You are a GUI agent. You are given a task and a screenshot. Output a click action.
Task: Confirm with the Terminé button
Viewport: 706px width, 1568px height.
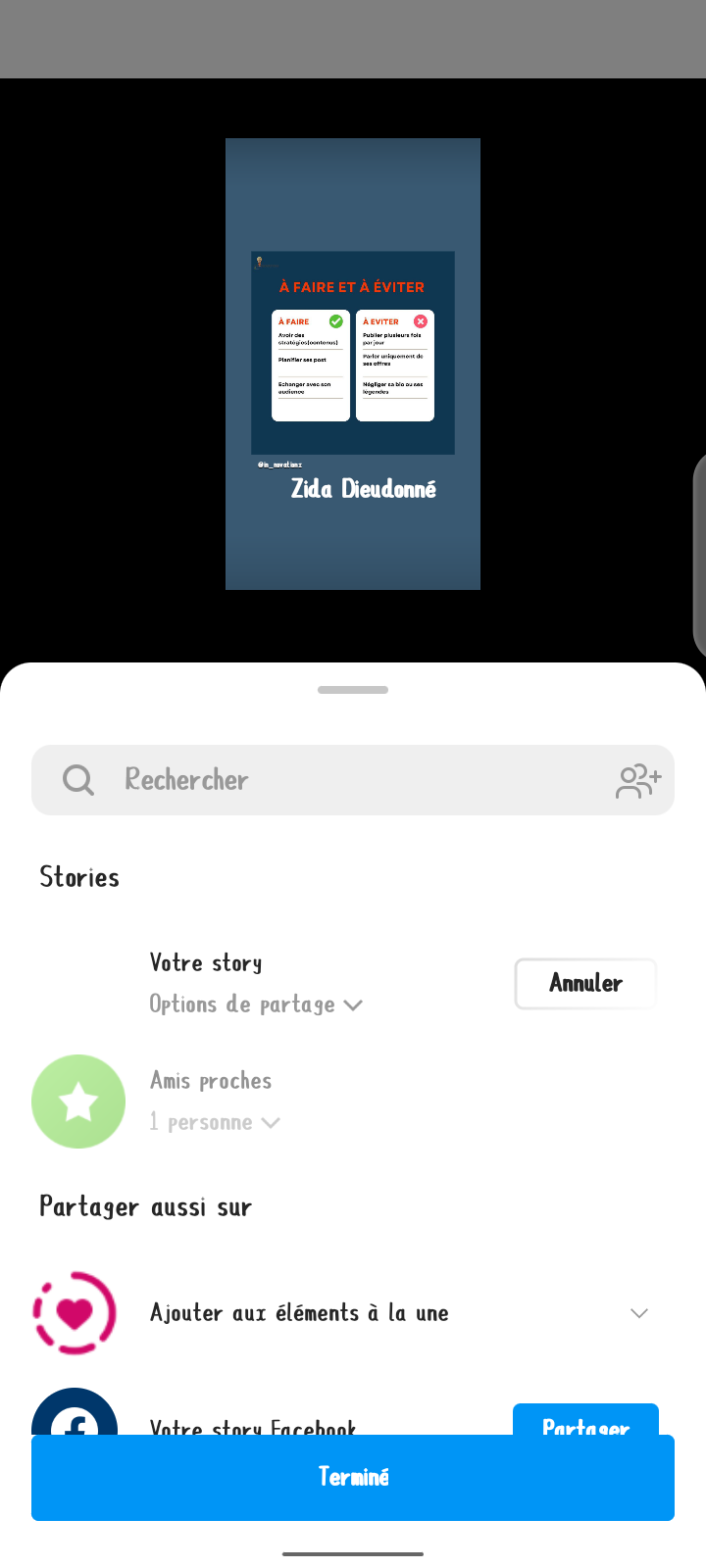pos(353,1478)
